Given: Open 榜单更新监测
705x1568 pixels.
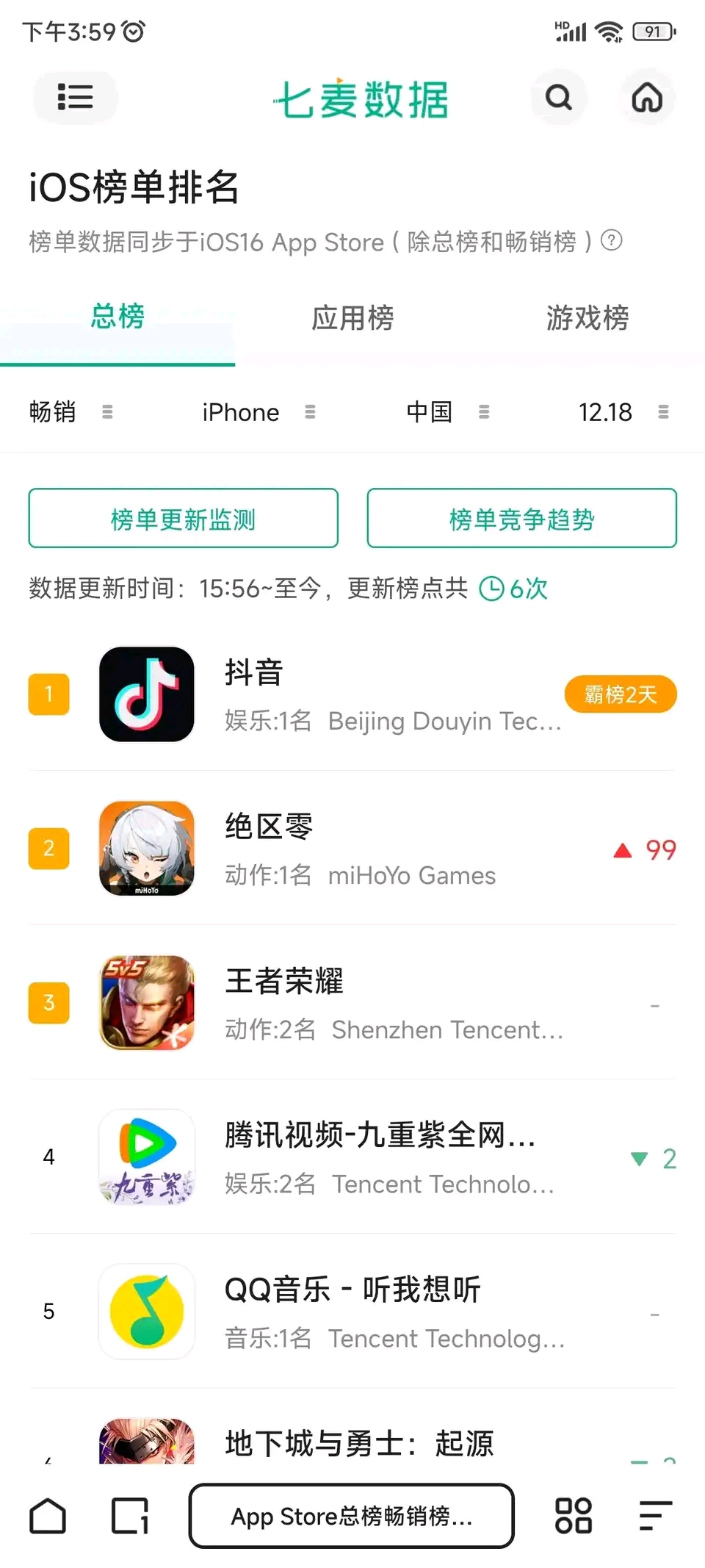Looking at the screenshot, I should 183,519.
